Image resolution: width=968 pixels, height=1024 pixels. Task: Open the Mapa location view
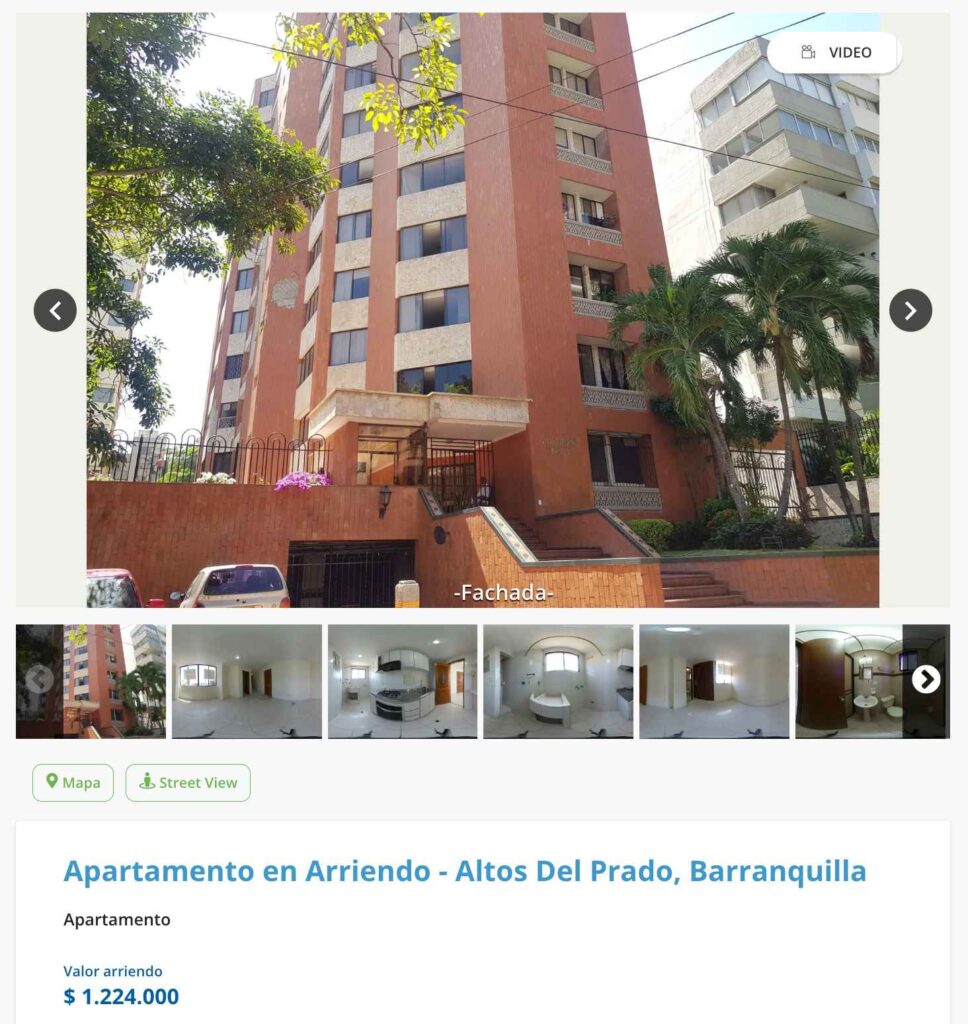[x=73, y=783]
